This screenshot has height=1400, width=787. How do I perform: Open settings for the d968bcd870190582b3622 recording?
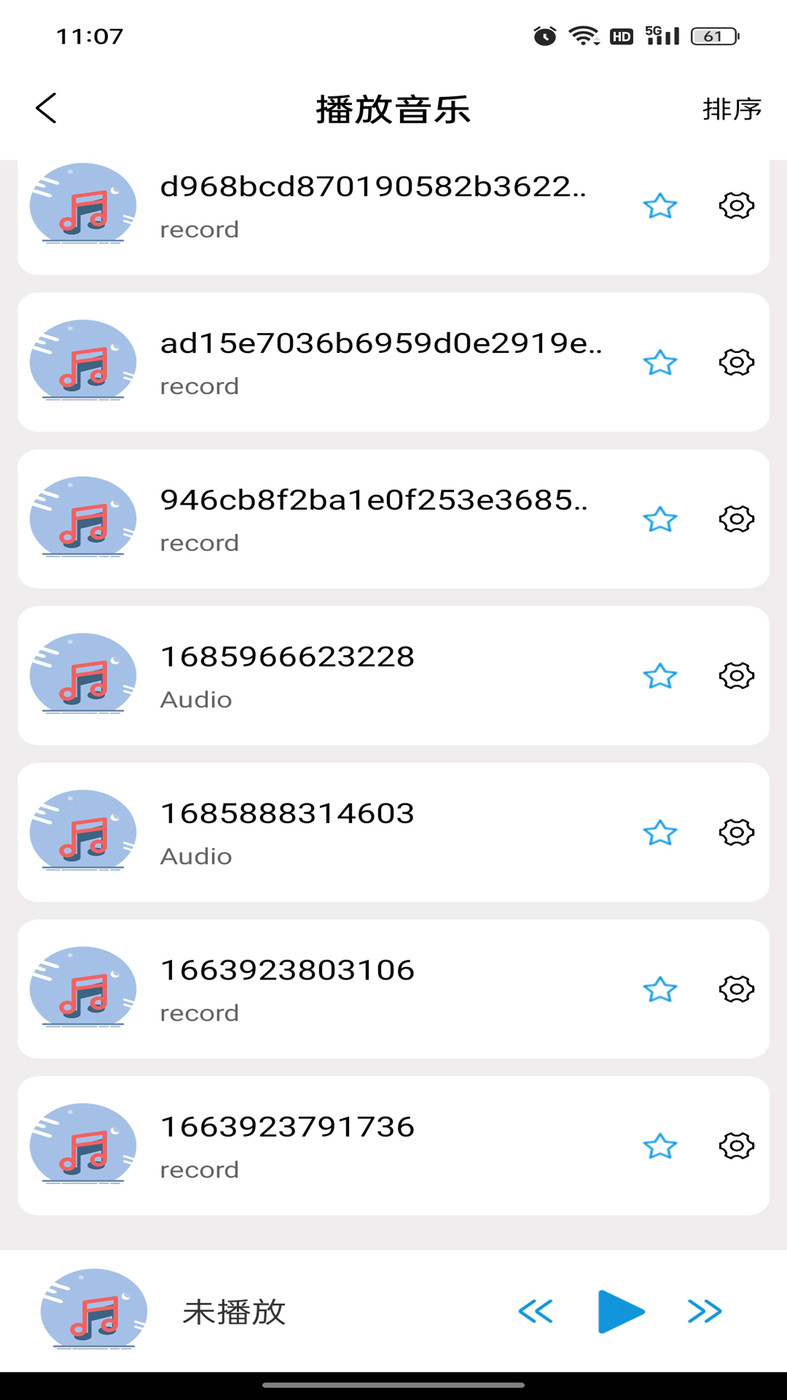tap(736, 206)
